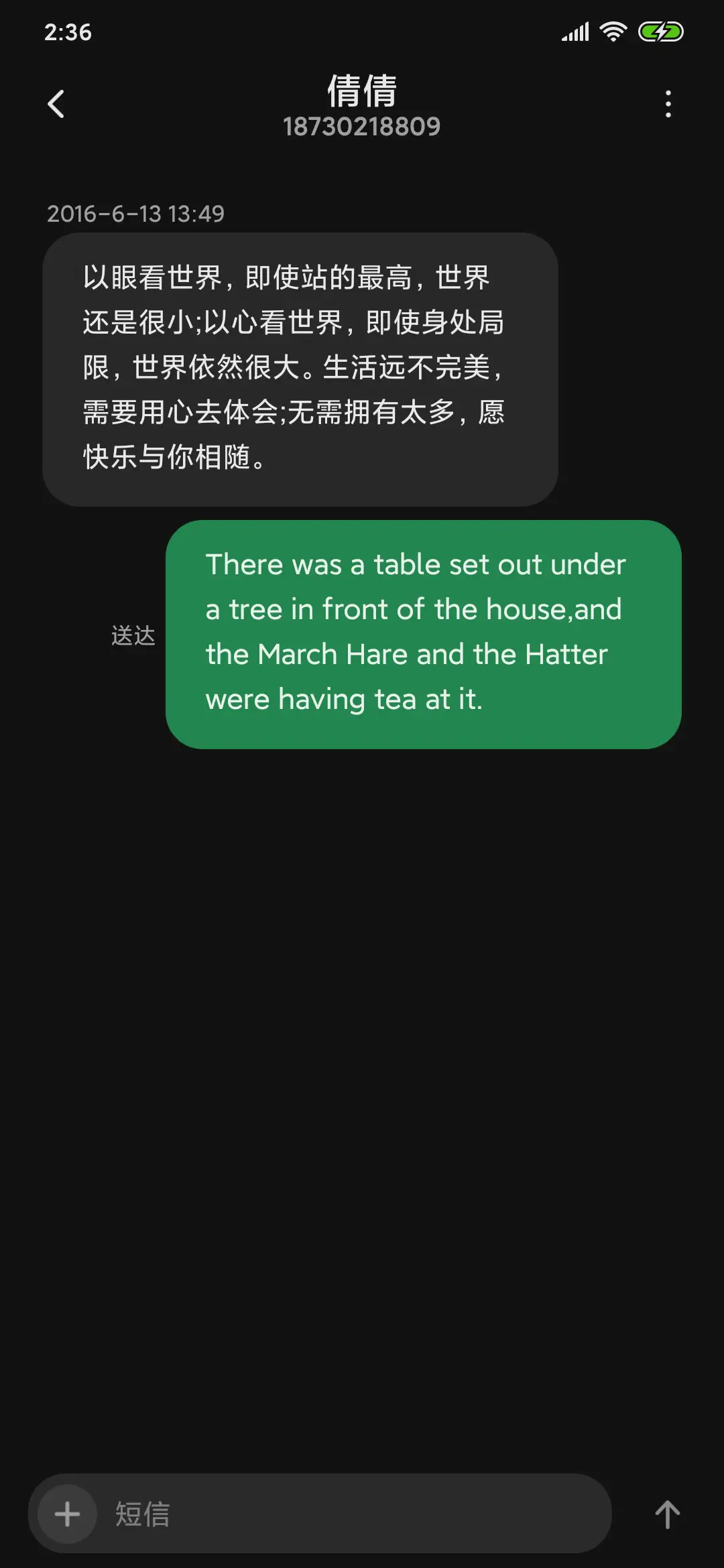Tap the 送达 delivery status label
Viewport: 724px width, 1568px height.
click(132, 635)
